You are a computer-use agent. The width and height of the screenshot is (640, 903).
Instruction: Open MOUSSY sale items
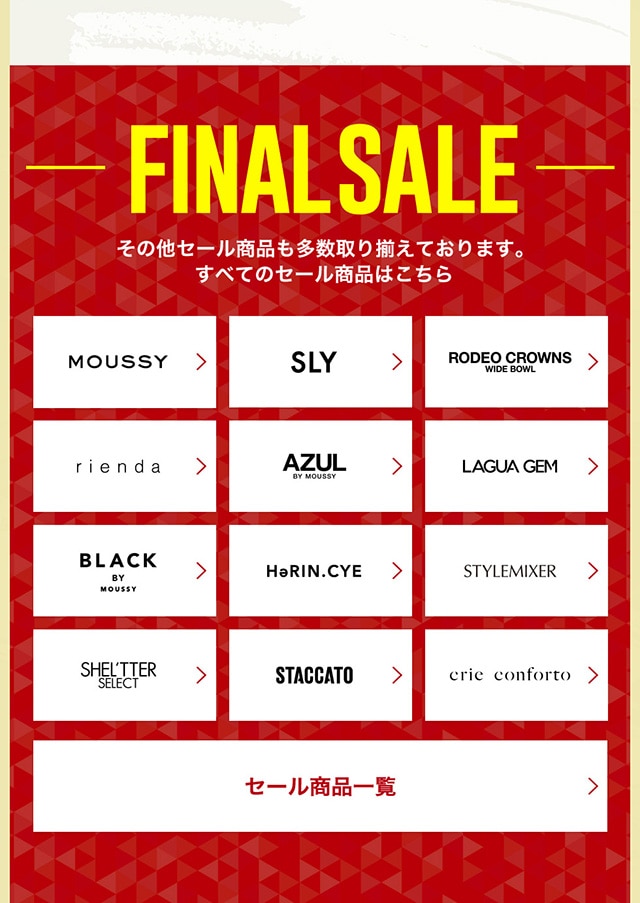tap(124, 362)
